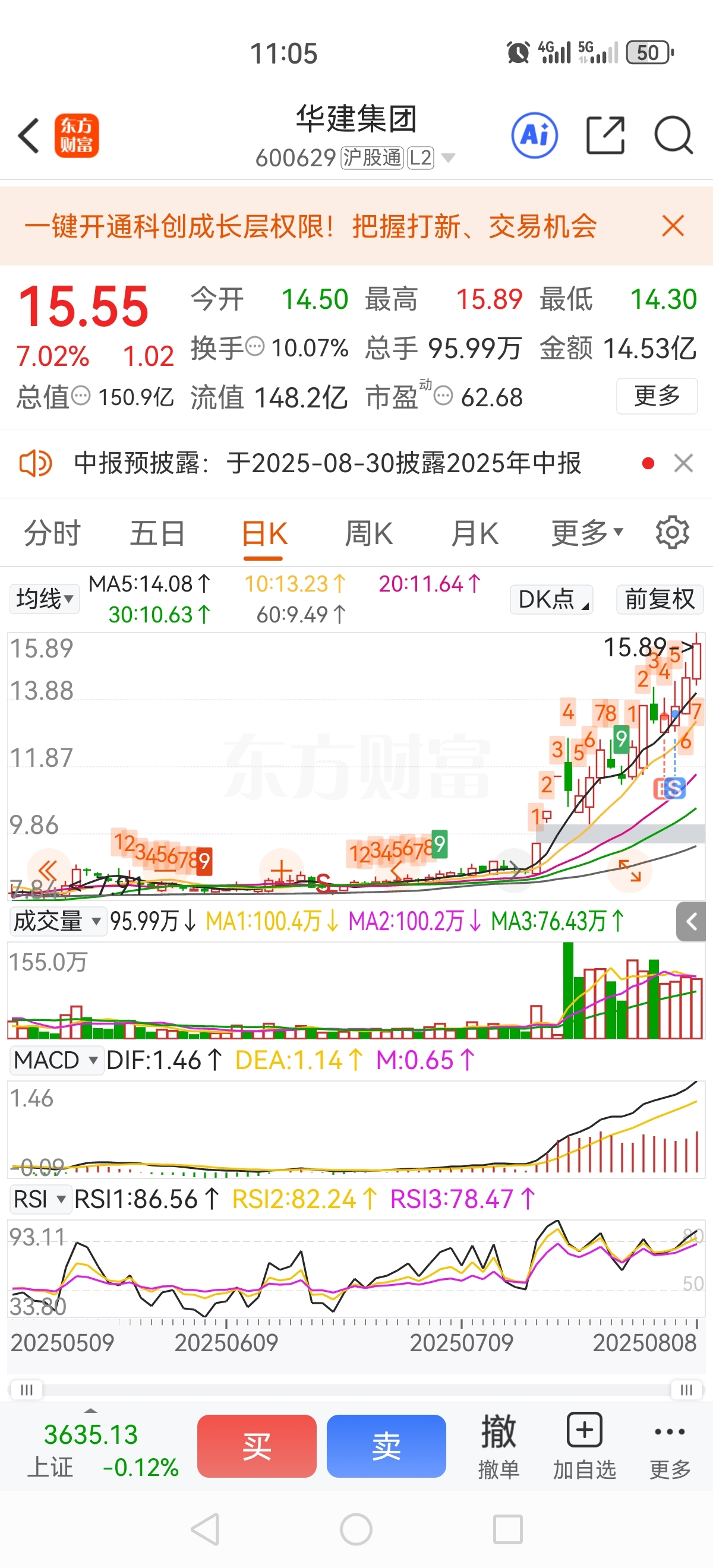Image resolution: width=713 pixels, height=1568 pixels.
Task: Expand the 更多 chart period dropdown
Action: click(587, 533)
